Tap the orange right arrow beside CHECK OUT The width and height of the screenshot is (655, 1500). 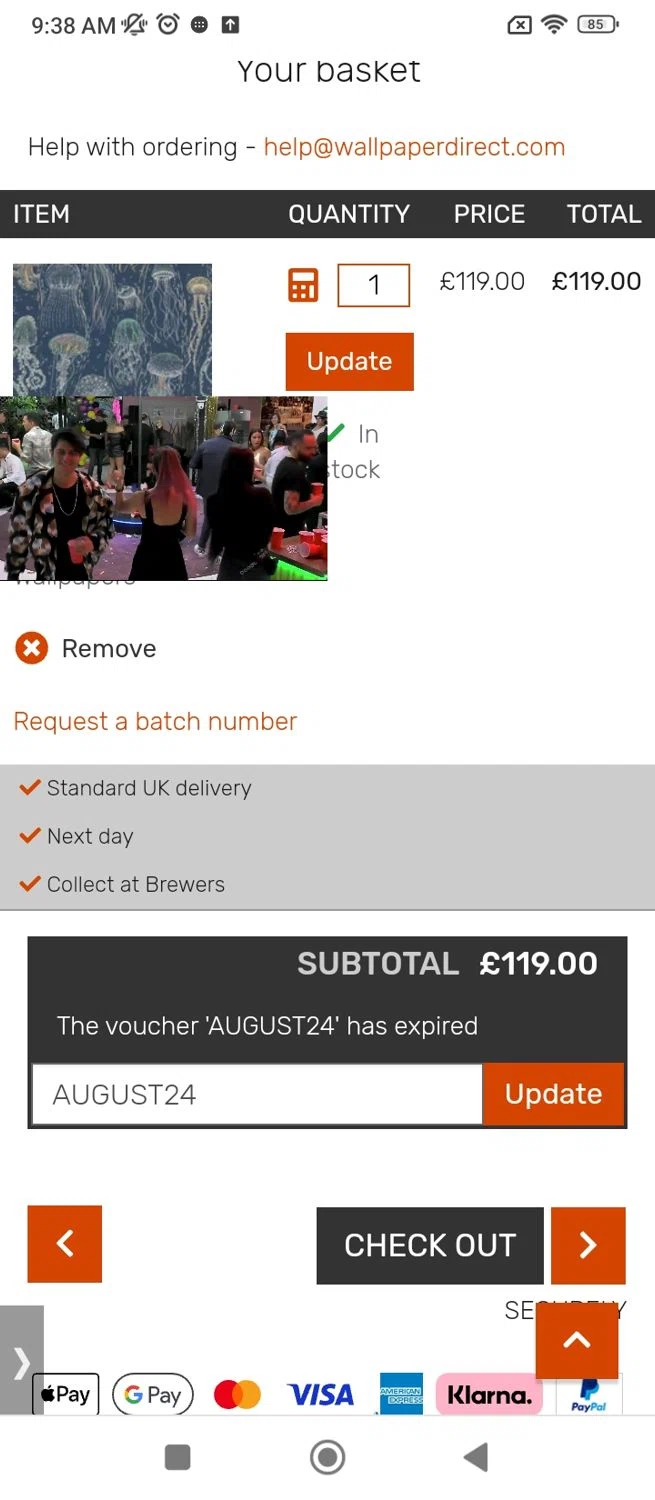pos(588,1245)
